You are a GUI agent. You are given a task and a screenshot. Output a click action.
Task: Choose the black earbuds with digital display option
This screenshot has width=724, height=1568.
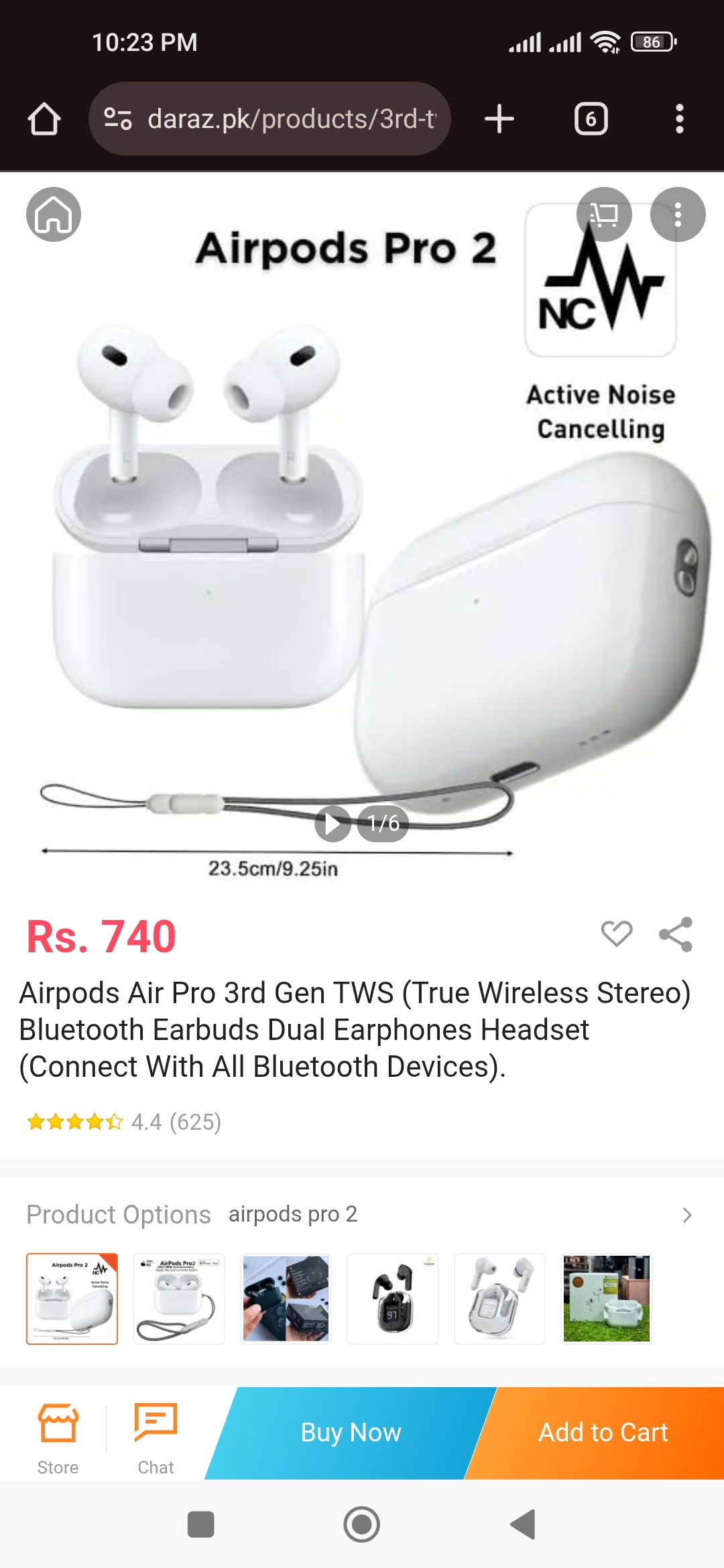[x=393, y=1299]
